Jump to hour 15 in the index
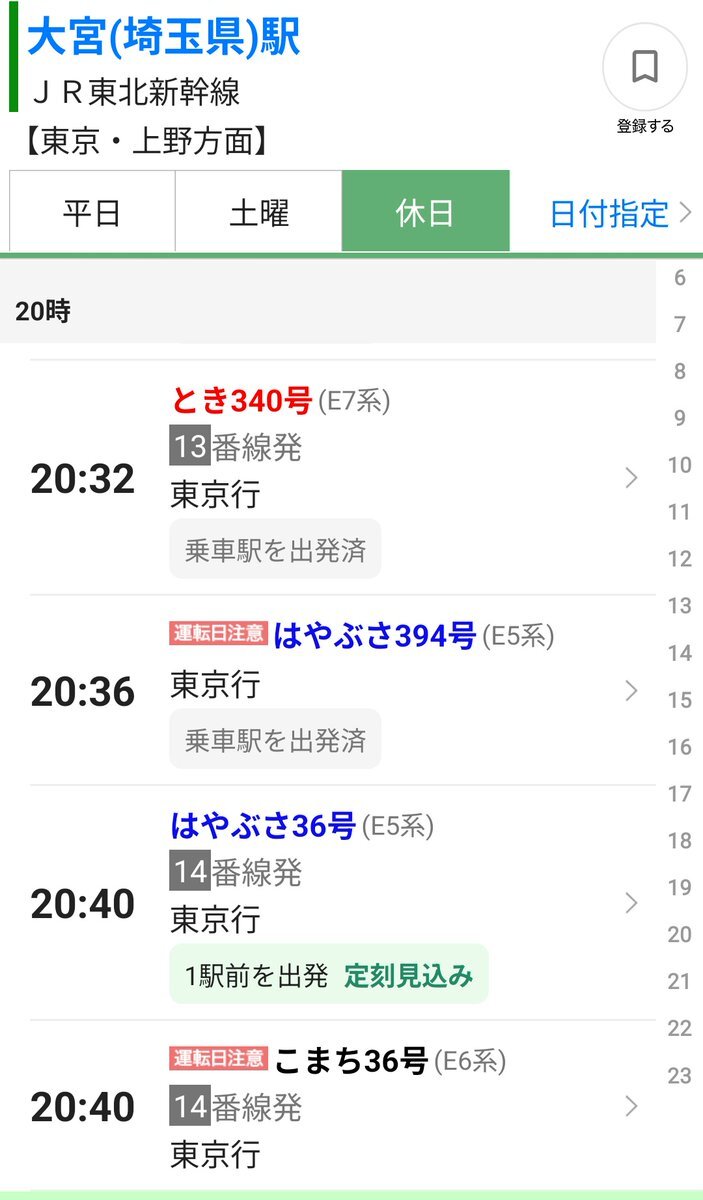Screen dimensions: 703x1200 [680, 700]
